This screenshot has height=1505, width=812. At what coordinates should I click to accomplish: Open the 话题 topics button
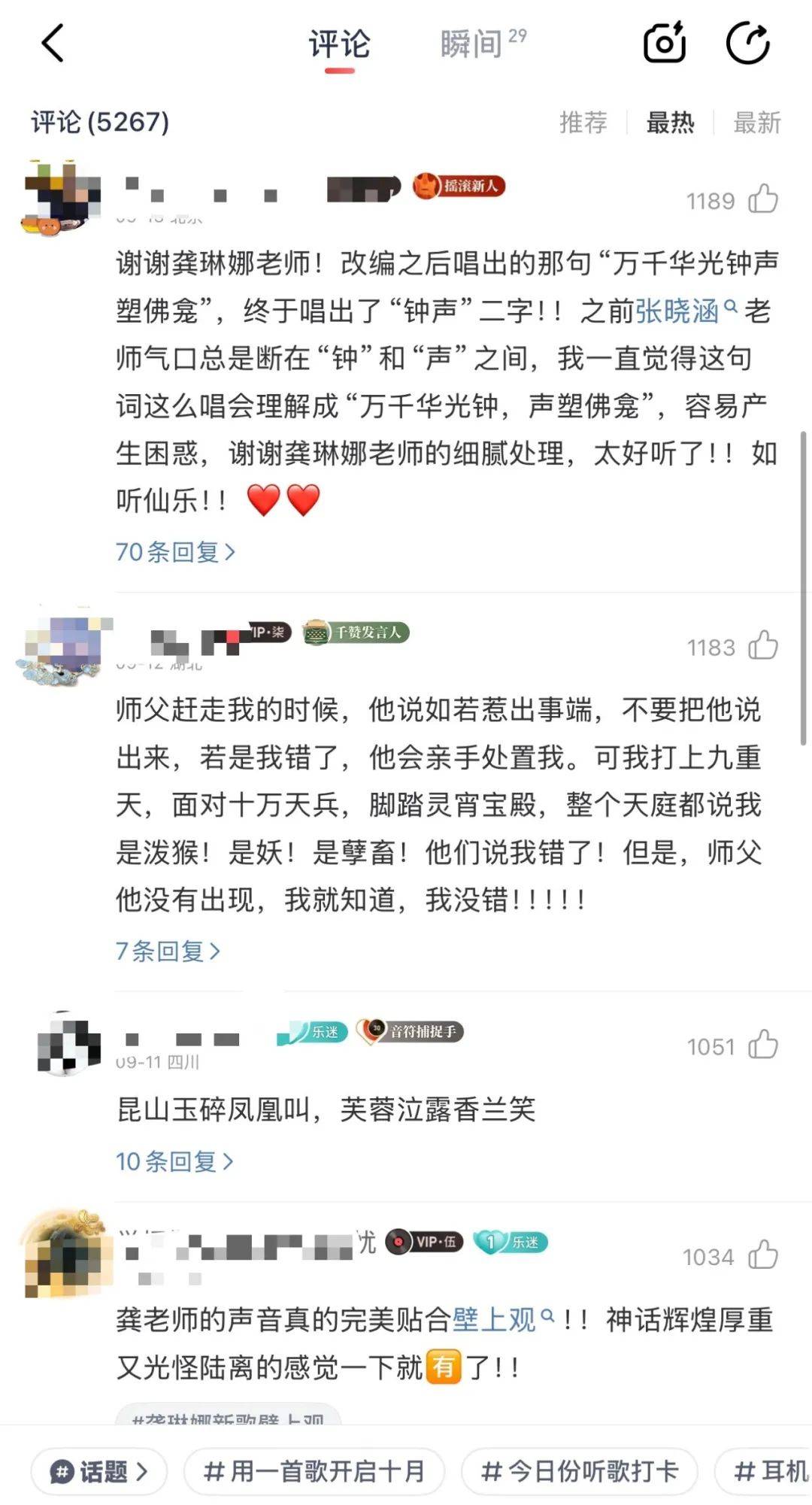pos(98,1471)
